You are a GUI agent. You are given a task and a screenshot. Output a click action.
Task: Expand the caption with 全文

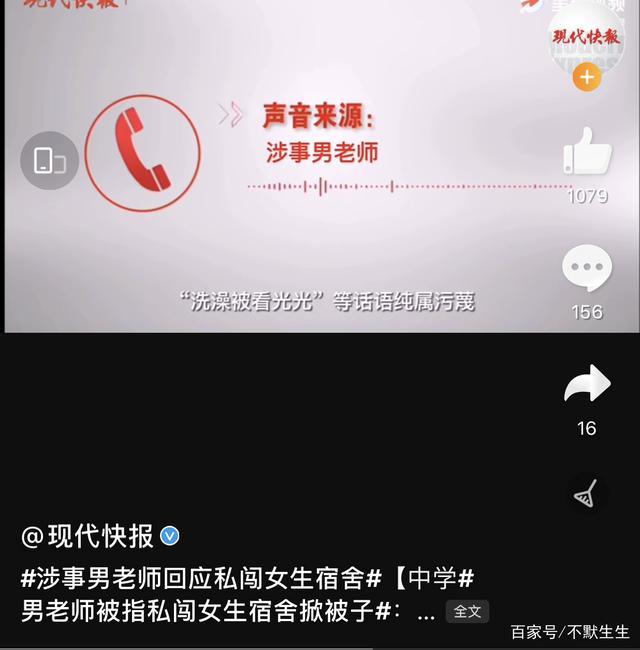click(x=467, y=611)
